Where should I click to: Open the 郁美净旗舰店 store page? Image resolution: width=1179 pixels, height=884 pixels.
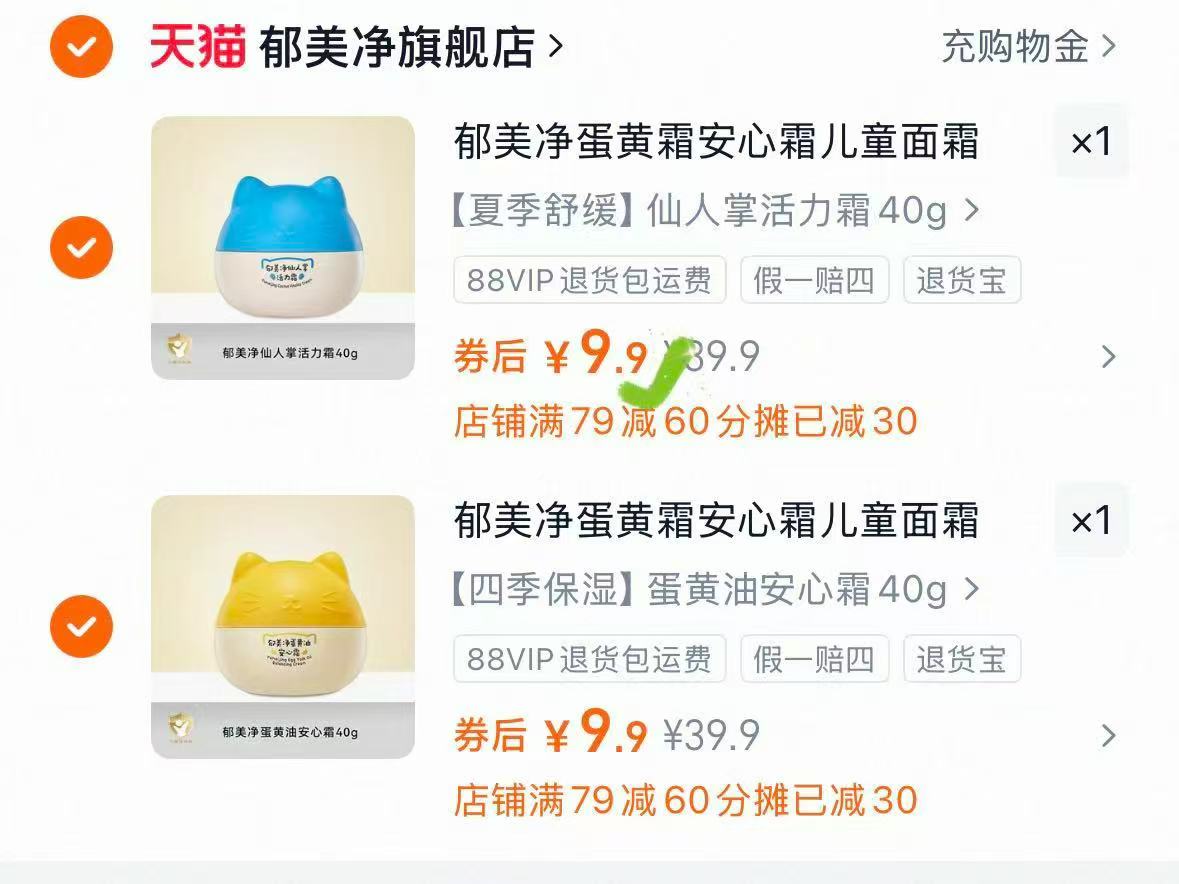pyautogui.click(x=398, y=47)
